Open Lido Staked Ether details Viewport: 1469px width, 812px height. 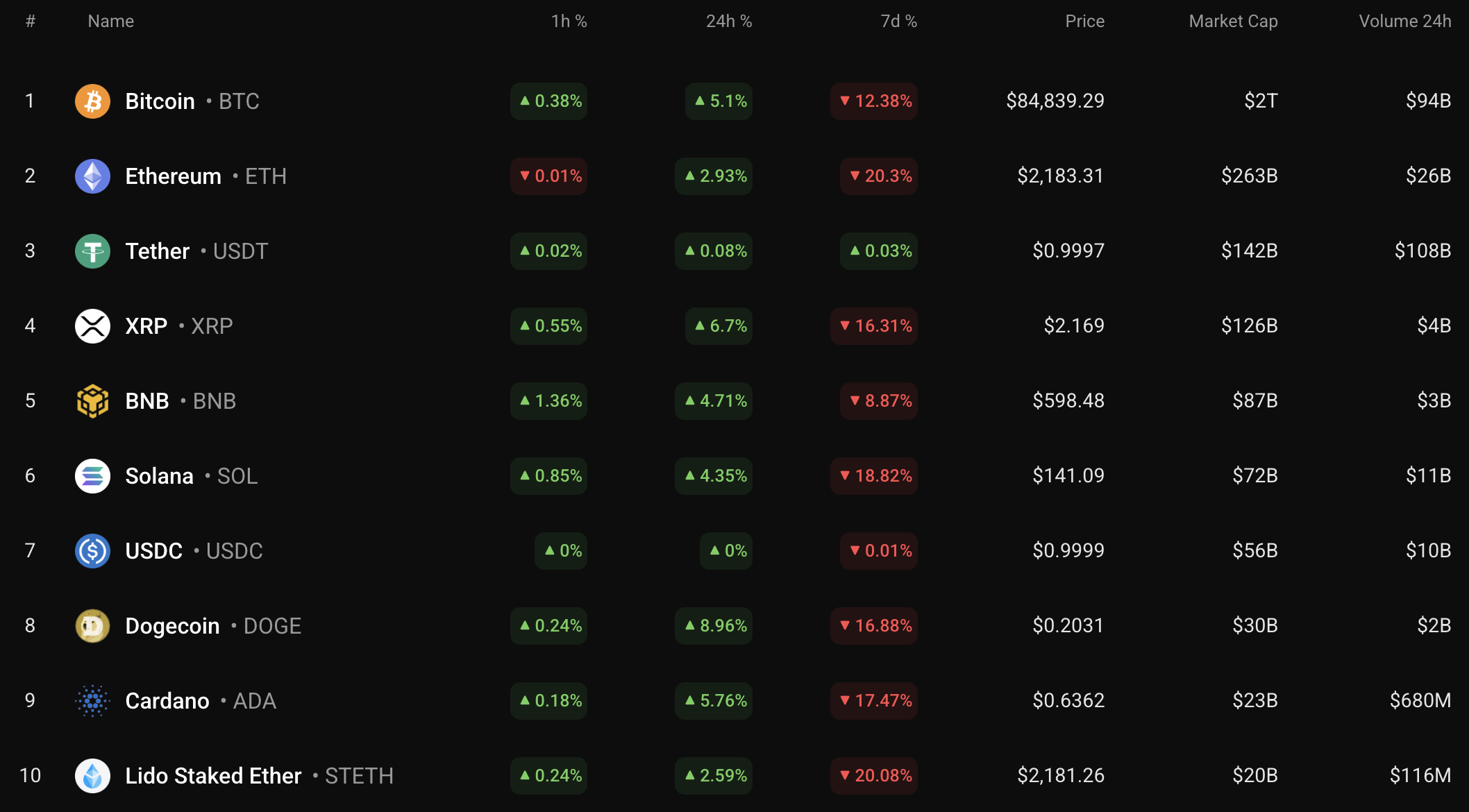(213, 776)
